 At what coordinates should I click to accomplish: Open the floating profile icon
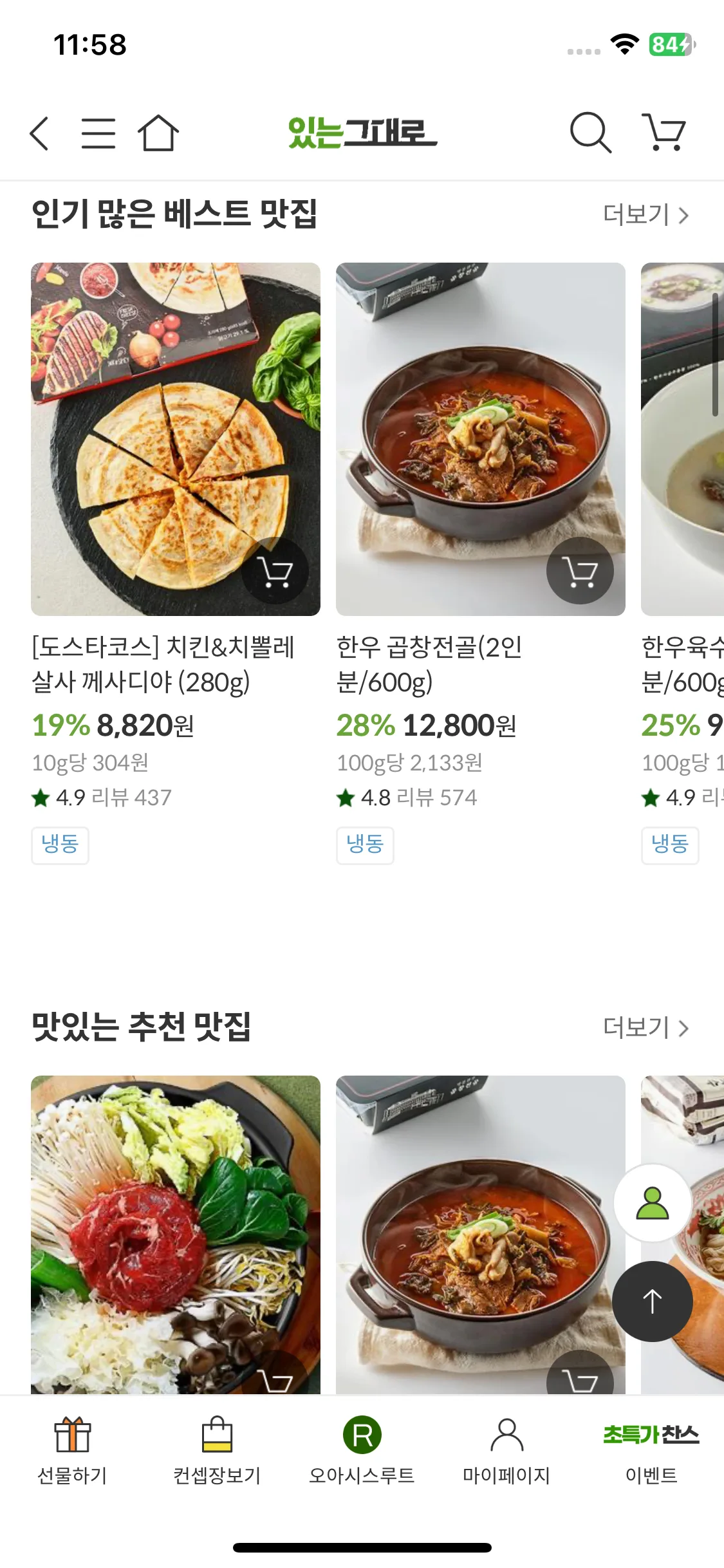652,1202
